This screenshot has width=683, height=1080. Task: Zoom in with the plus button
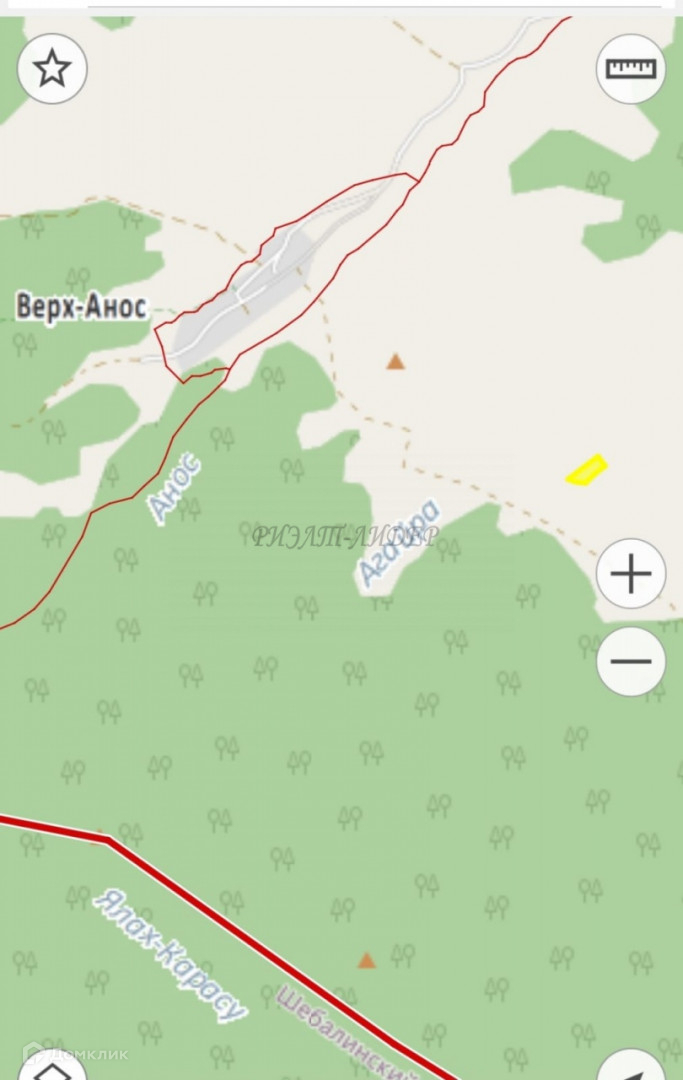tap(631, 574)
